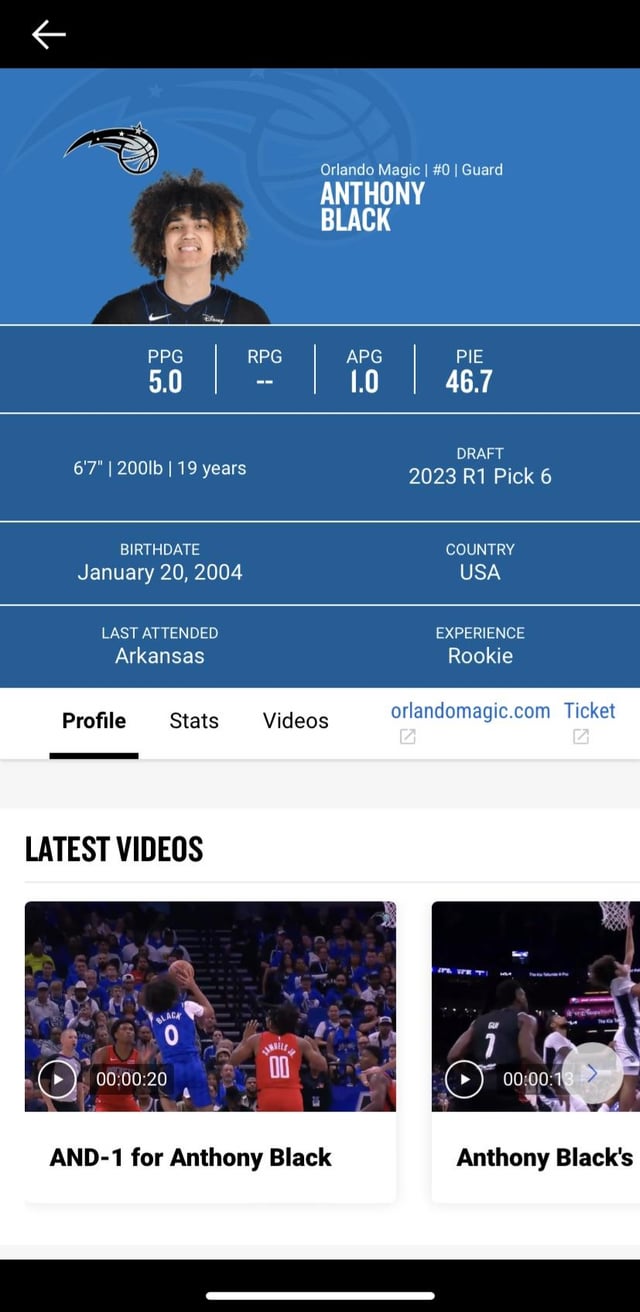Screen dimensions: 640x1312
Task: Select the Profile tab
Action: 94,721
